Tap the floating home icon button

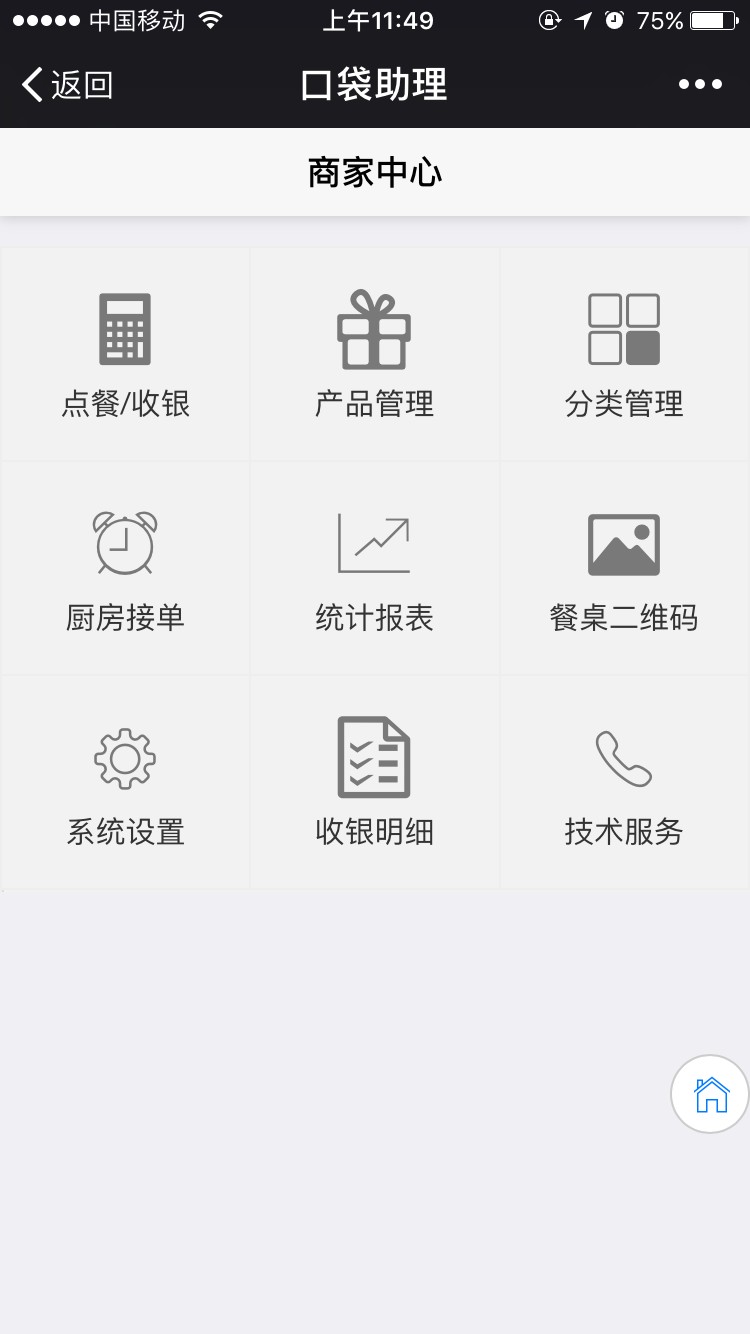pos(710,1094)
